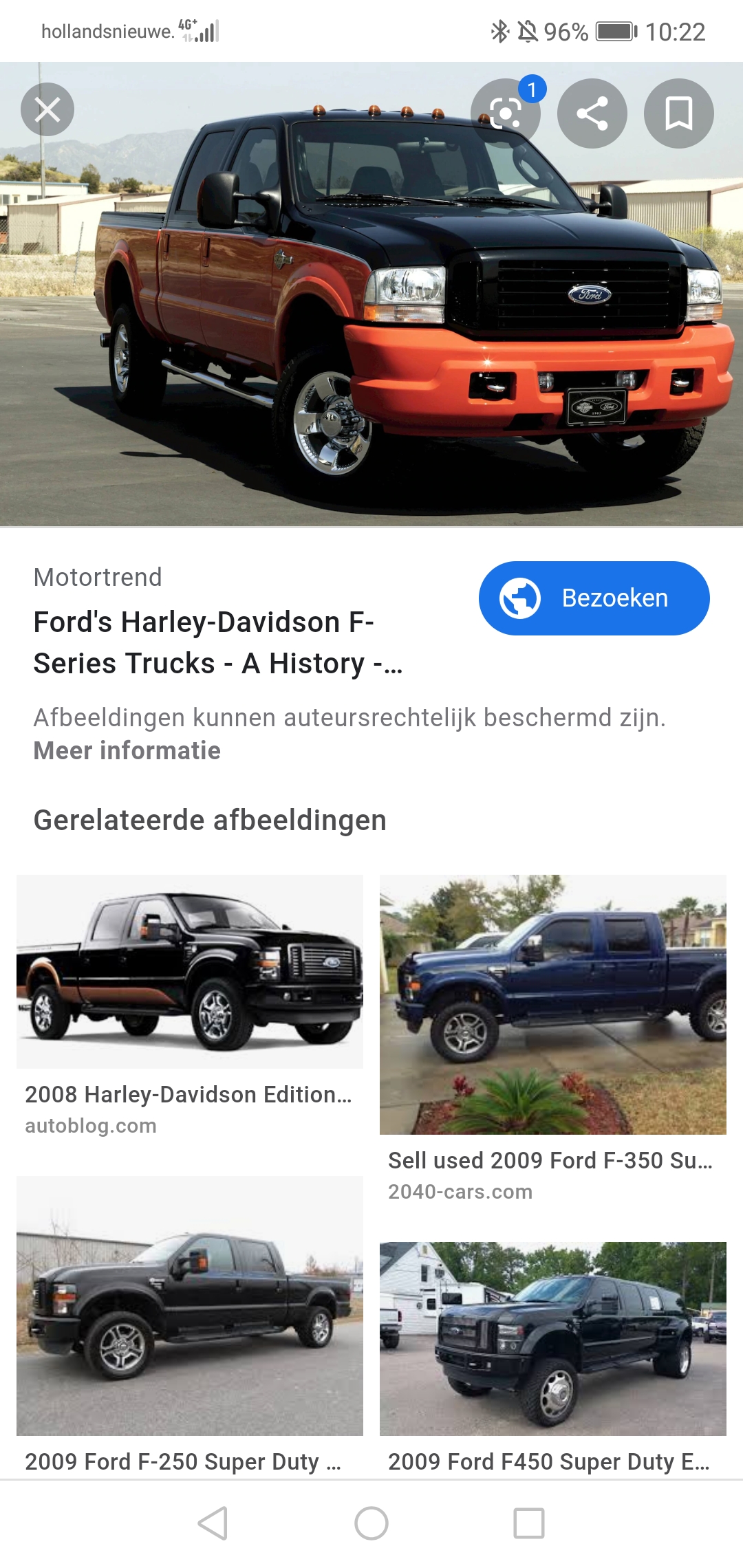Go back using the system back button
The image size is (743, 1568).
tap(213, 1523)
